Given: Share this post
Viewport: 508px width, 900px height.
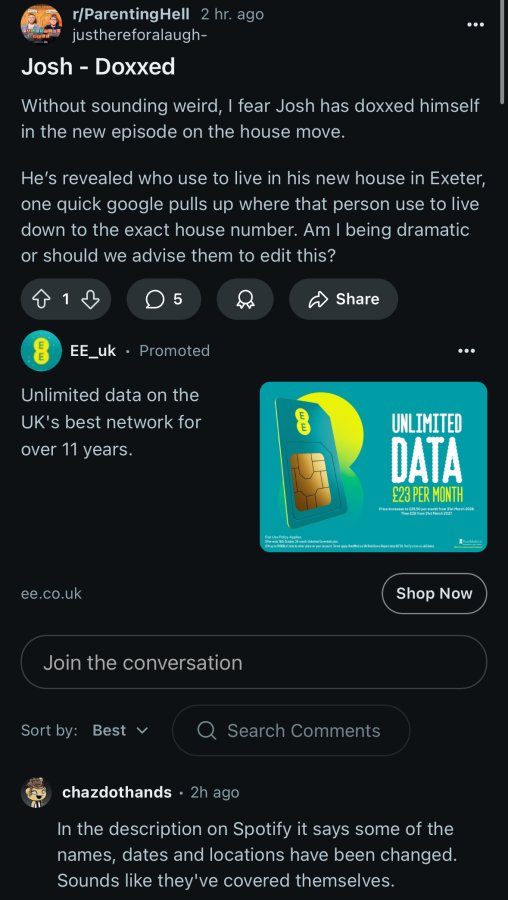Looking at the screenshot, I should click(x=343, y=299).
